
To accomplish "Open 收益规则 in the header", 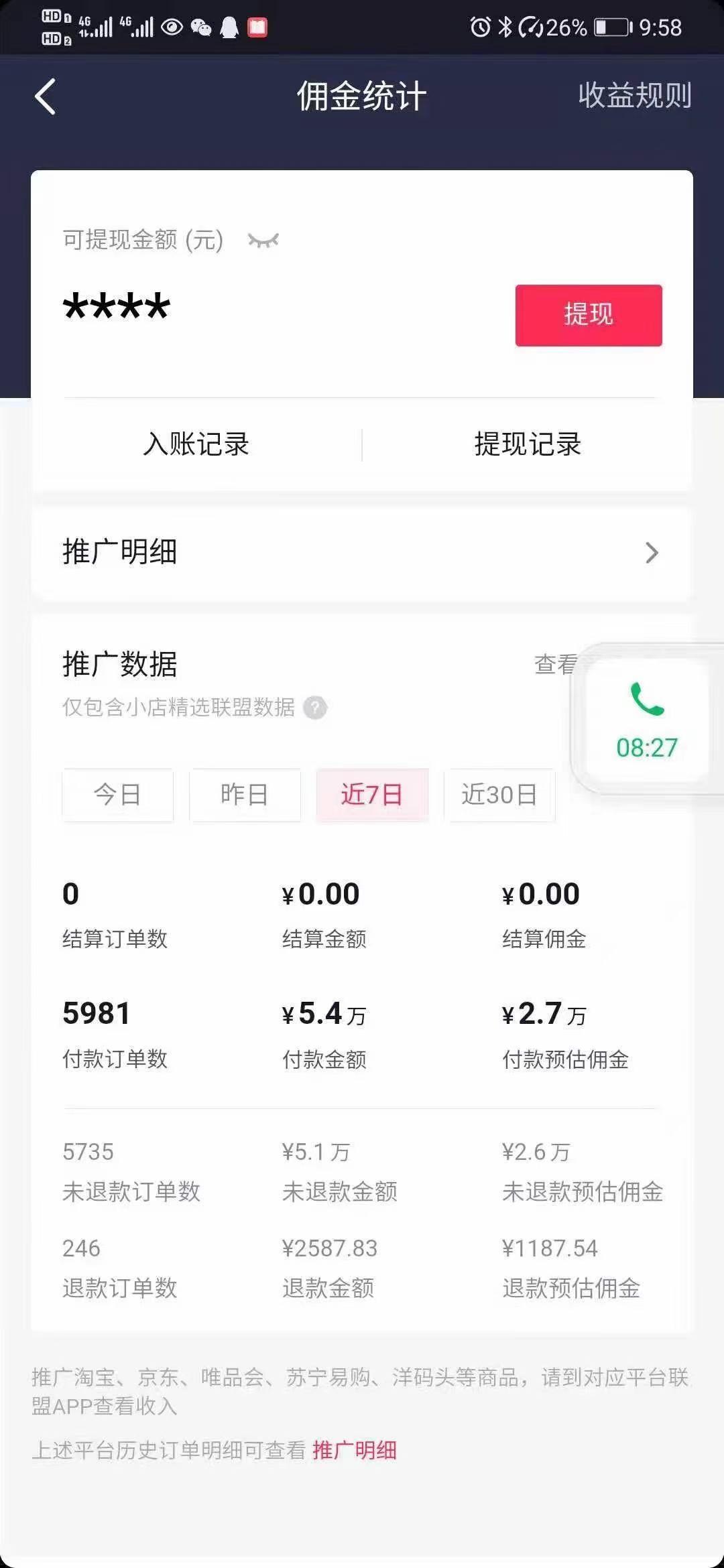I will pos(635,95).
